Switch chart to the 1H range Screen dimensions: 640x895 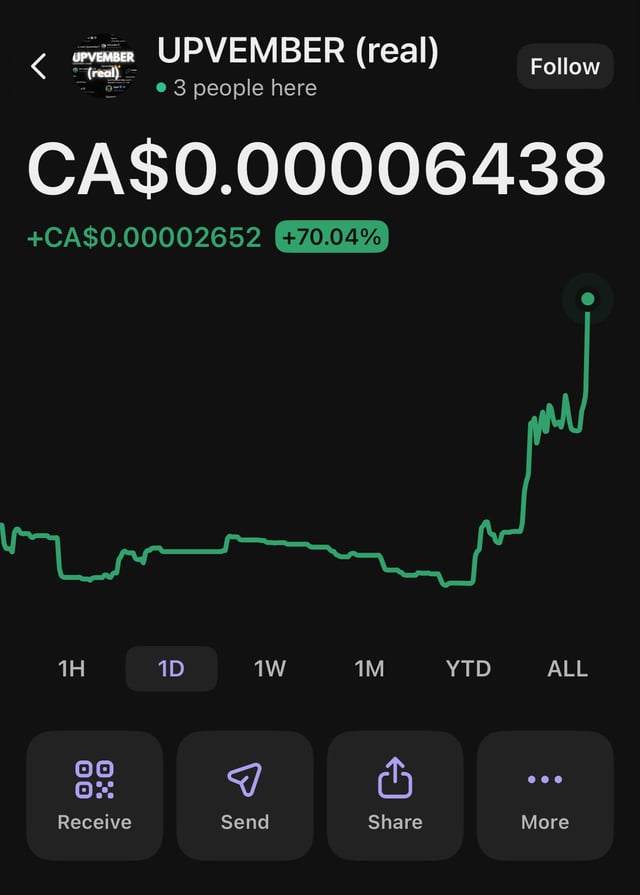[72, 669]
